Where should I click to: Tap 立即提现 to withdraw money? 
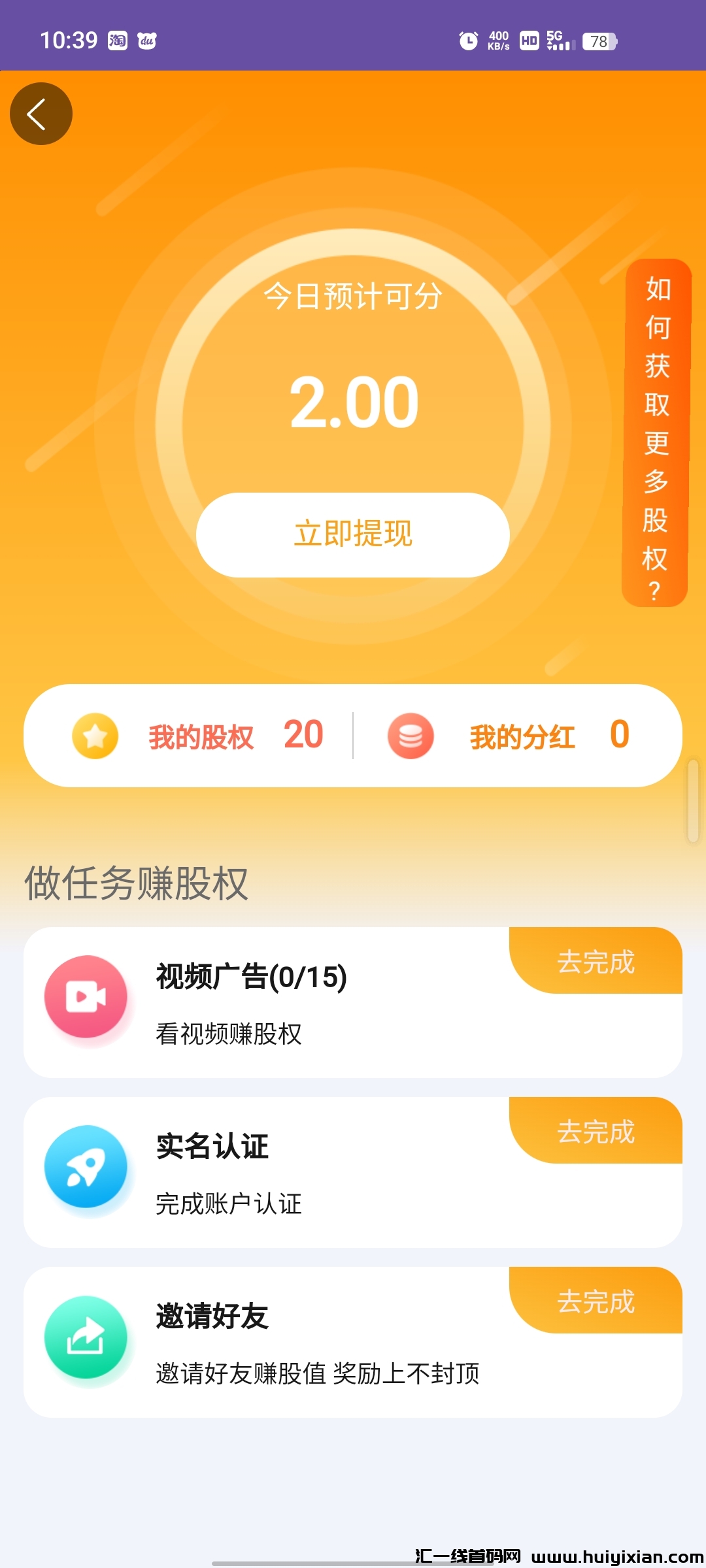[x=353, y=534]
